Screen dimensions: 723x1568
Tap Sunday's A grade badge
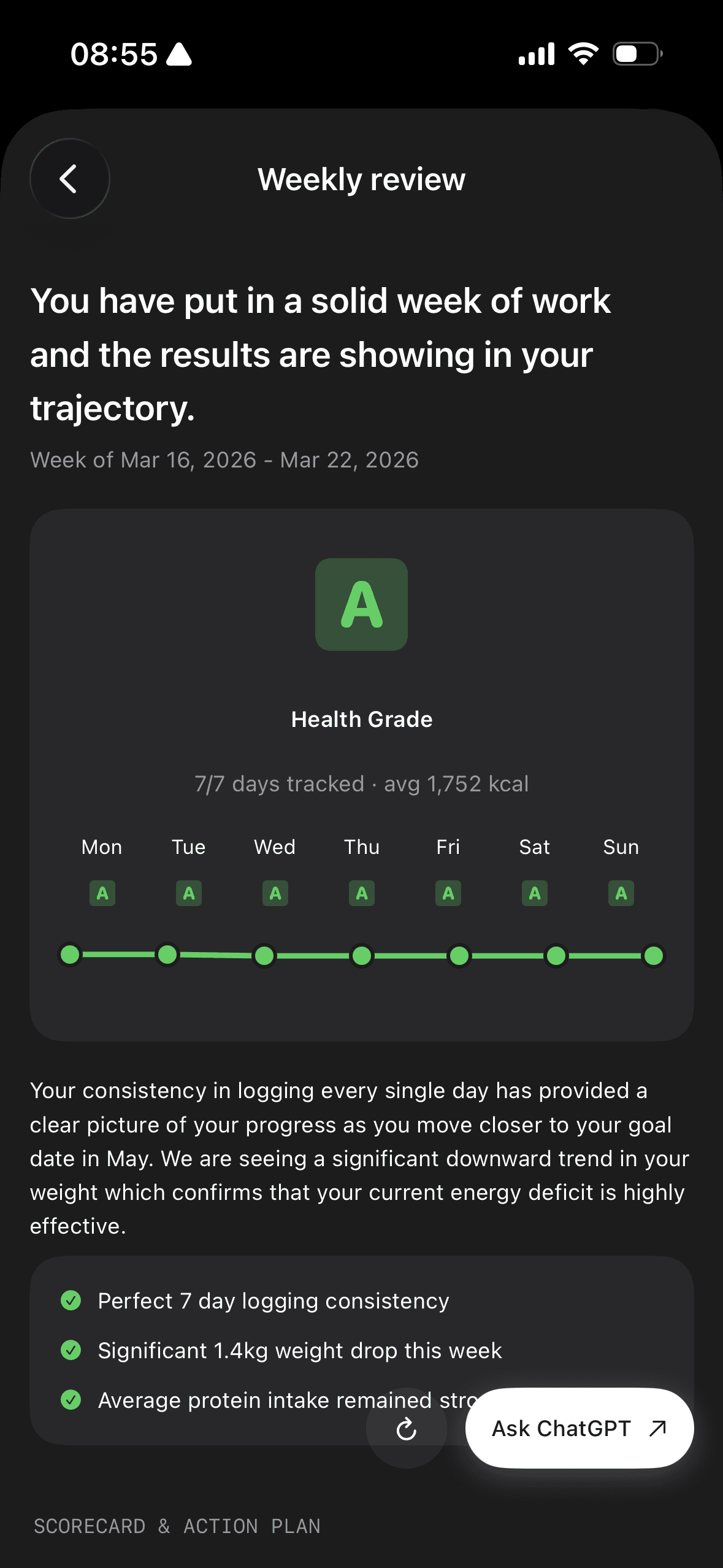pos(621,893)
